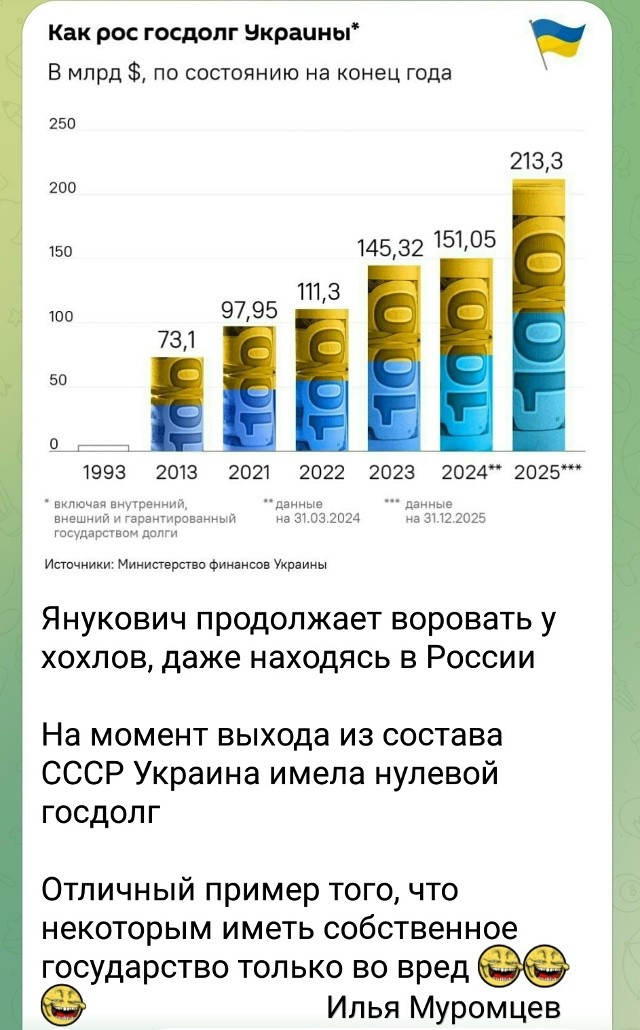Open the Ukraine state debt chart image
The image size is (640, 1030).
click(320, 300)
